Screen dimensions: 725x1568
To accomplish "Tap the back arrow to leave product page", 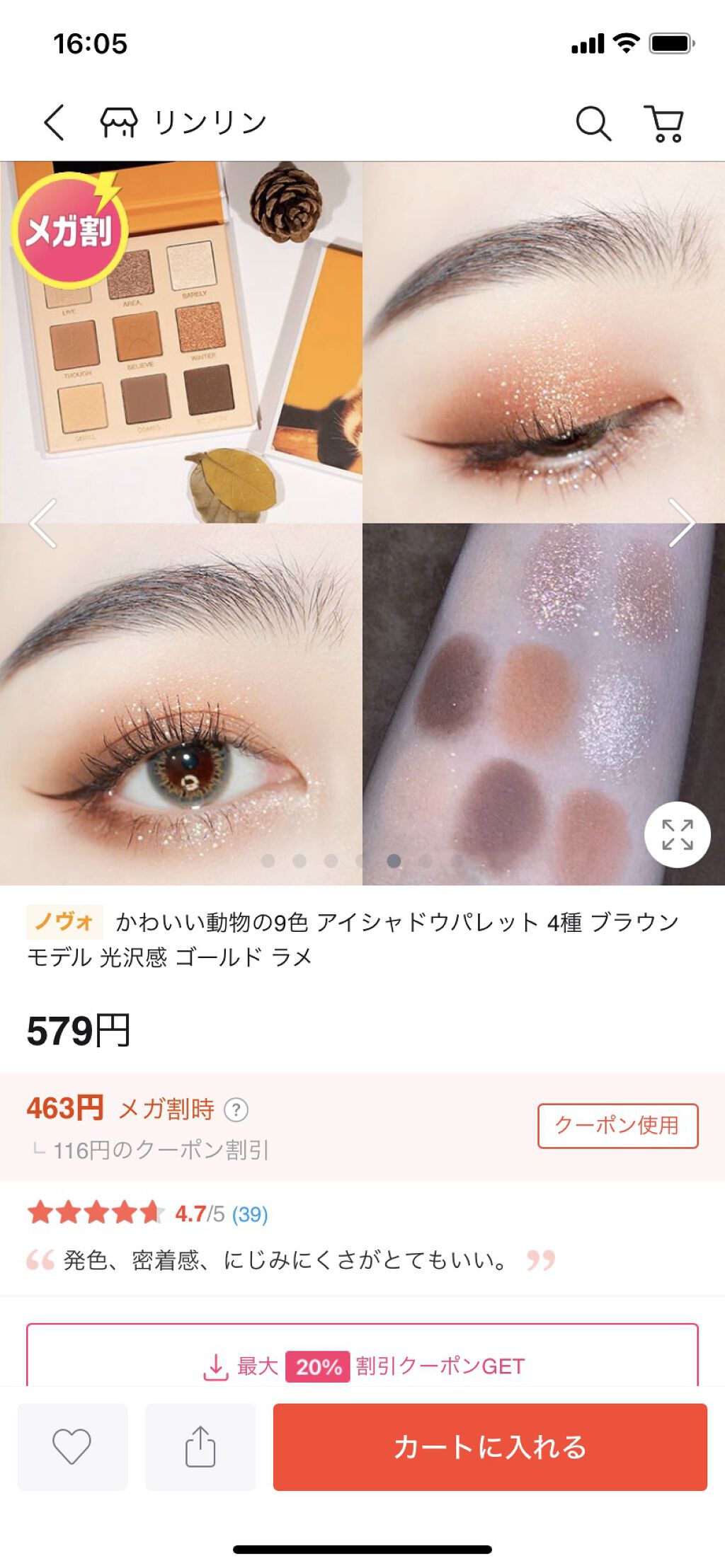I will 57,122.
